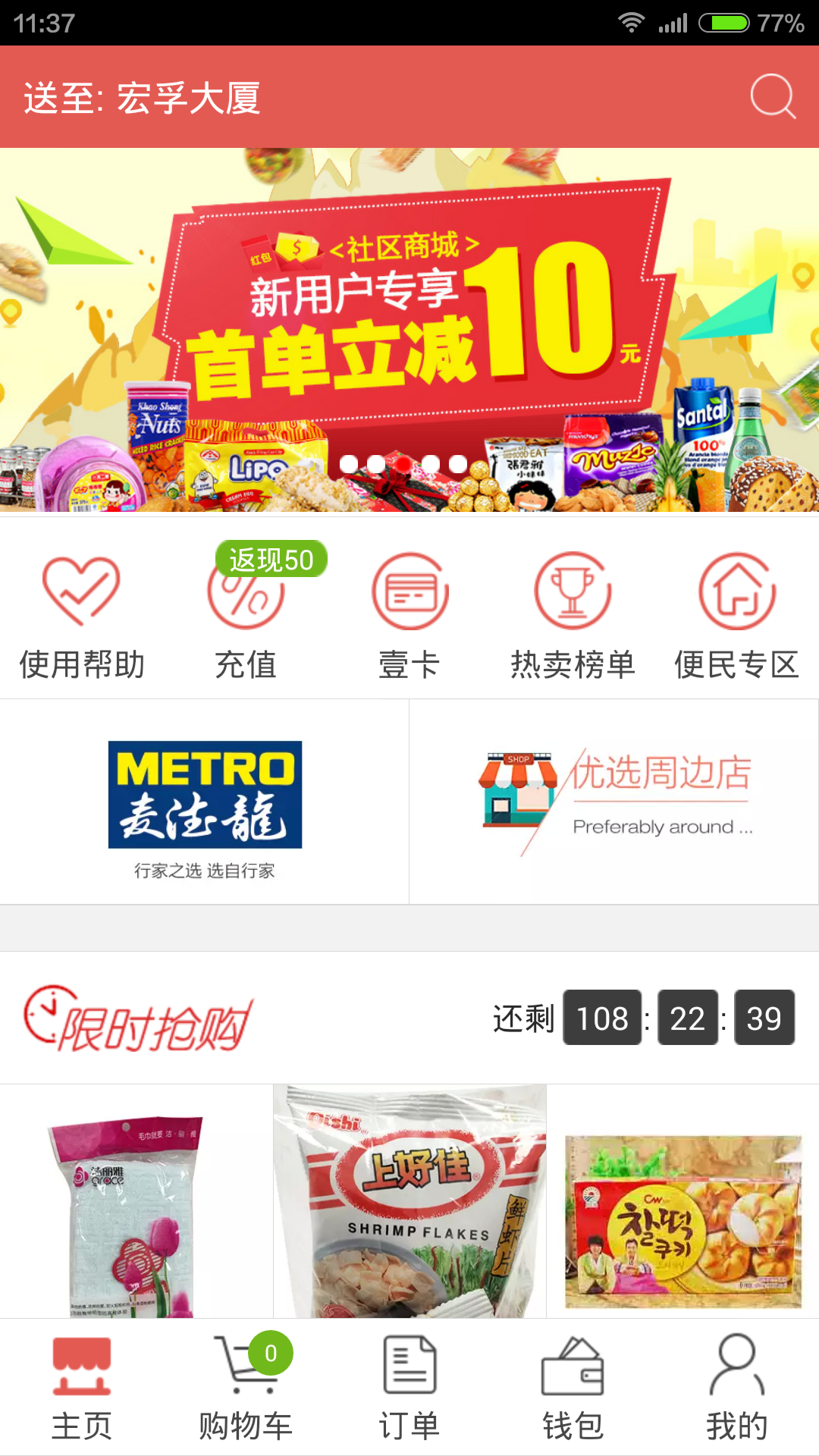Screen dimensions: 819x1456
Task: Open the search magnifier icon
Action: [x=773, y=96]
